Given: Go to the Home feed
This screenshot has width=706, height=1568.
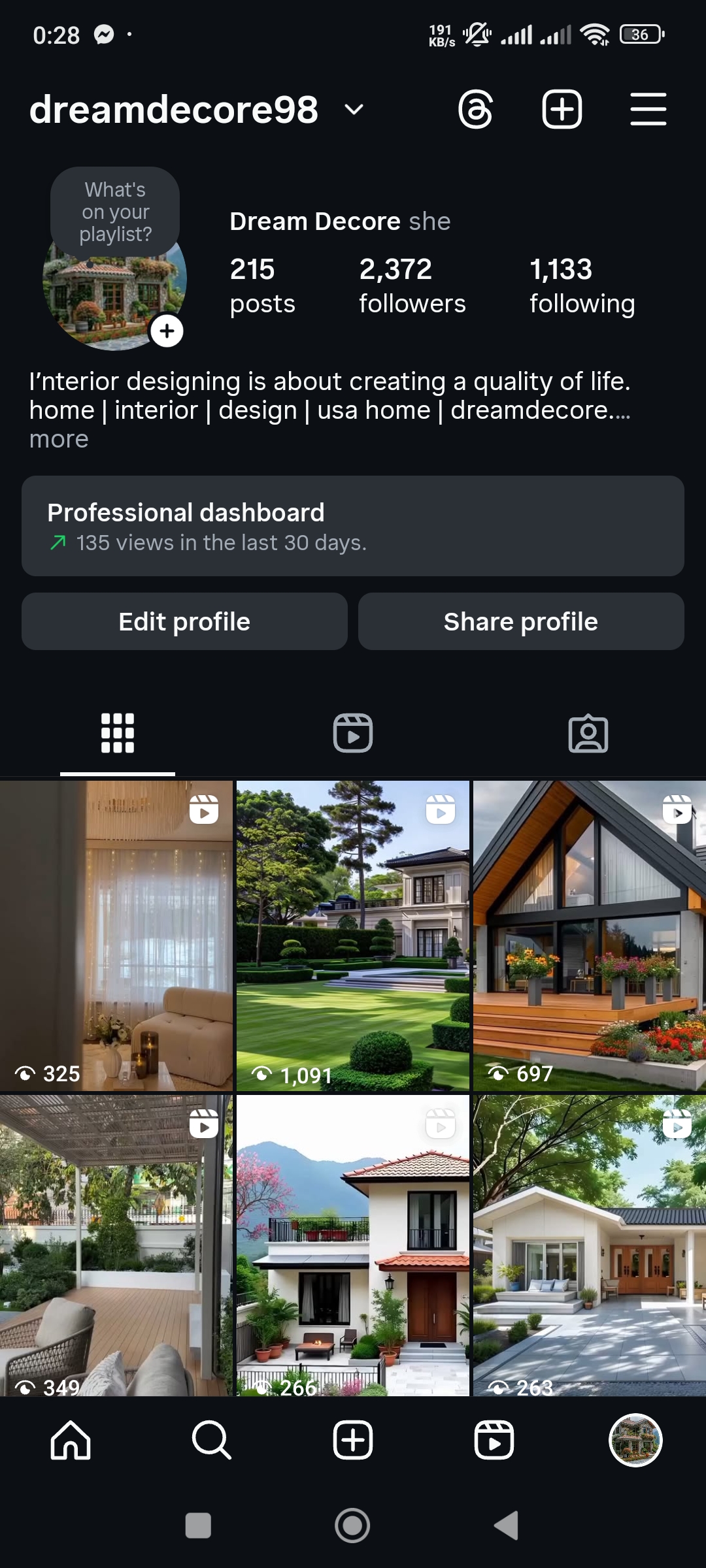Looking at the screenshot, I should pyautogui.click(x=71, y=1440).
